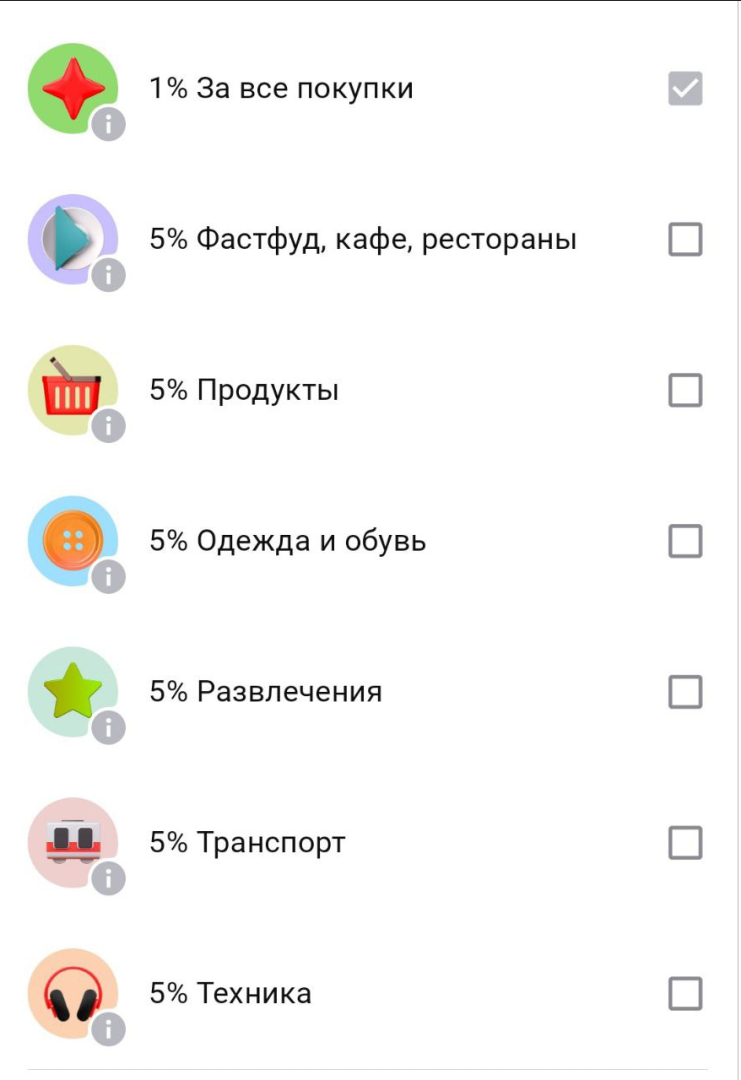741x1080 pixels.
Task: Enable Фастфуд, кафе, рестораны cashback checkbox
Action: (683, 237)
